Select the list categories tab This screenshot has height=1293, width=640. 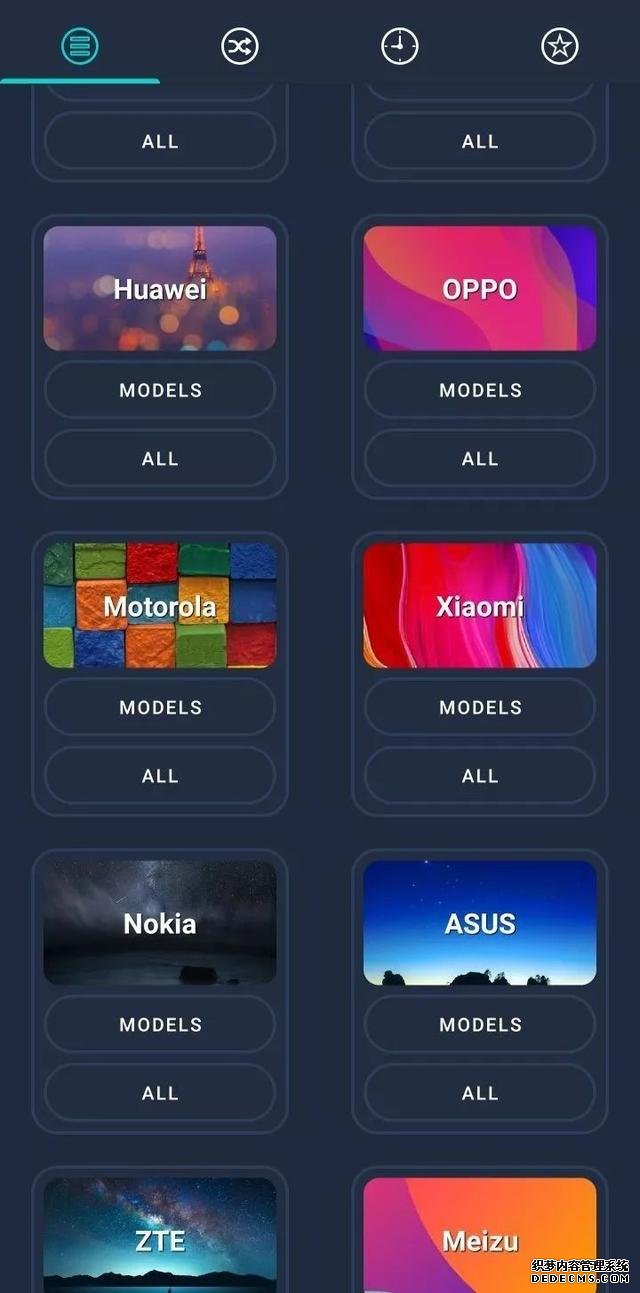[80, 46]
